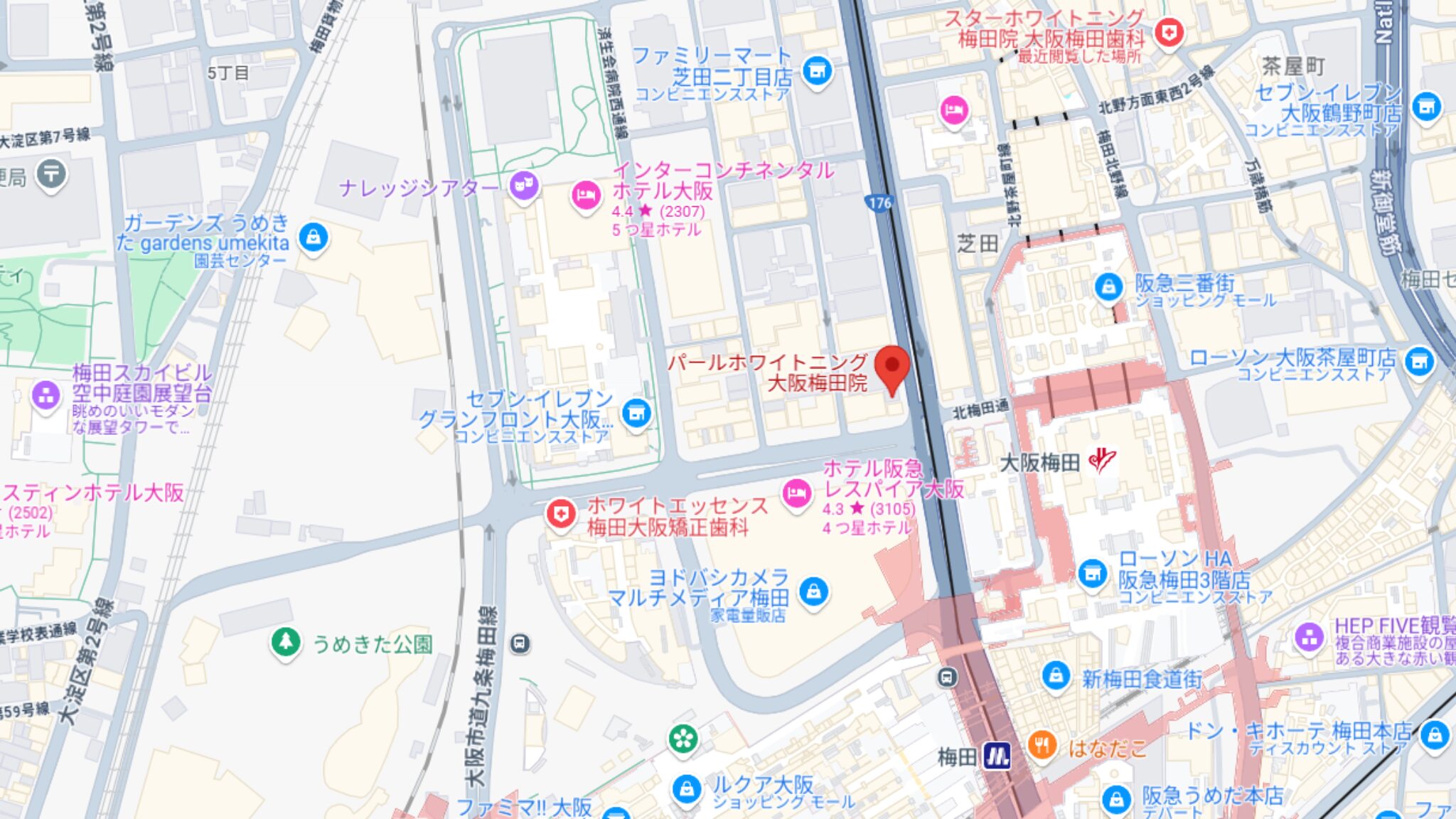
Task: Tap ローソン 大阪茶屋町店 marker
Action: (x=1420, y=361)
